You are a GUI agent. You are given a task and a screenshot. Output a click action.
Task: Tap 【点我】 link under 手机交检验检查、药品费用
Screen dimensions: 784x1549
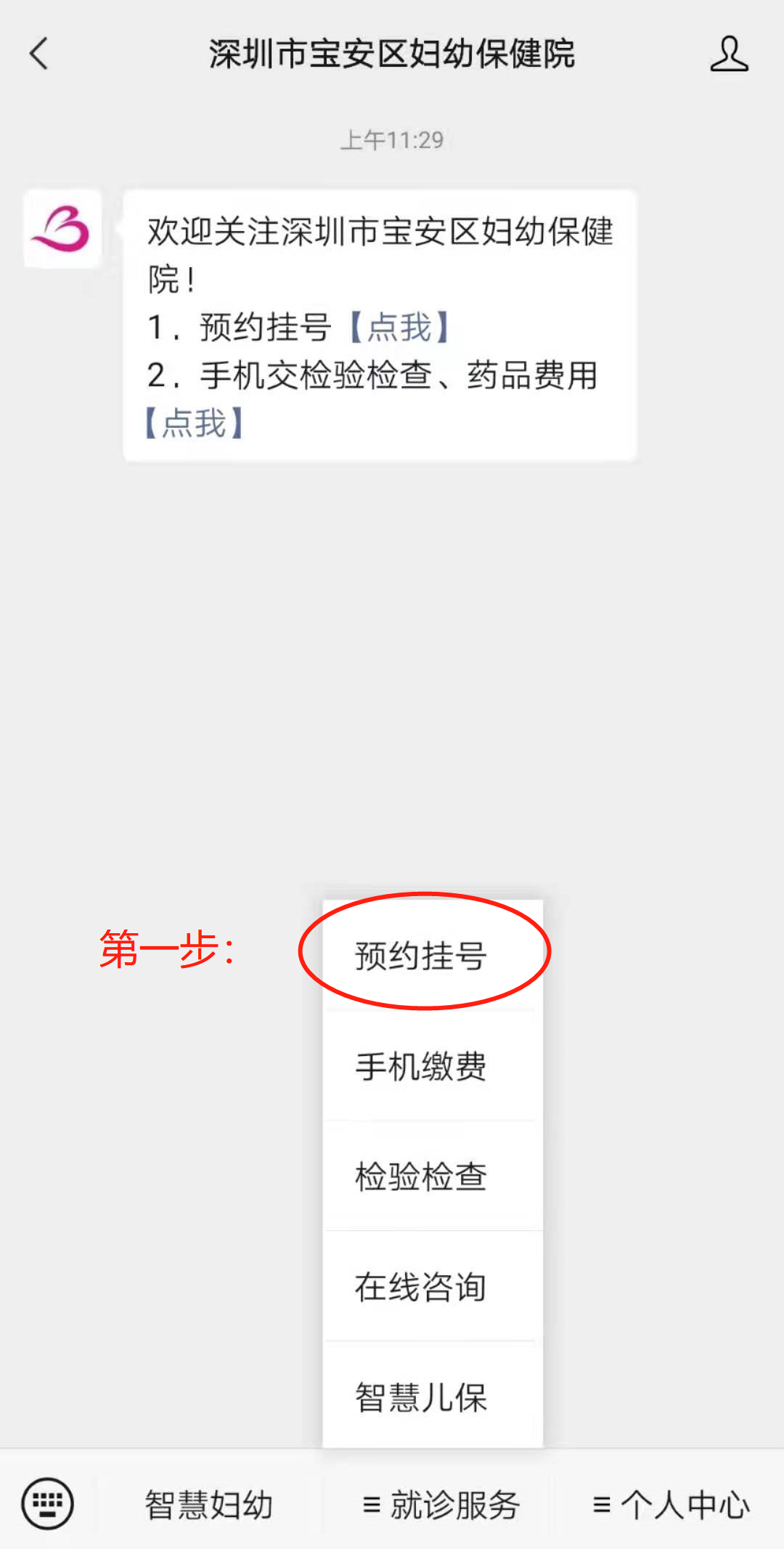(x=194, y=423)
